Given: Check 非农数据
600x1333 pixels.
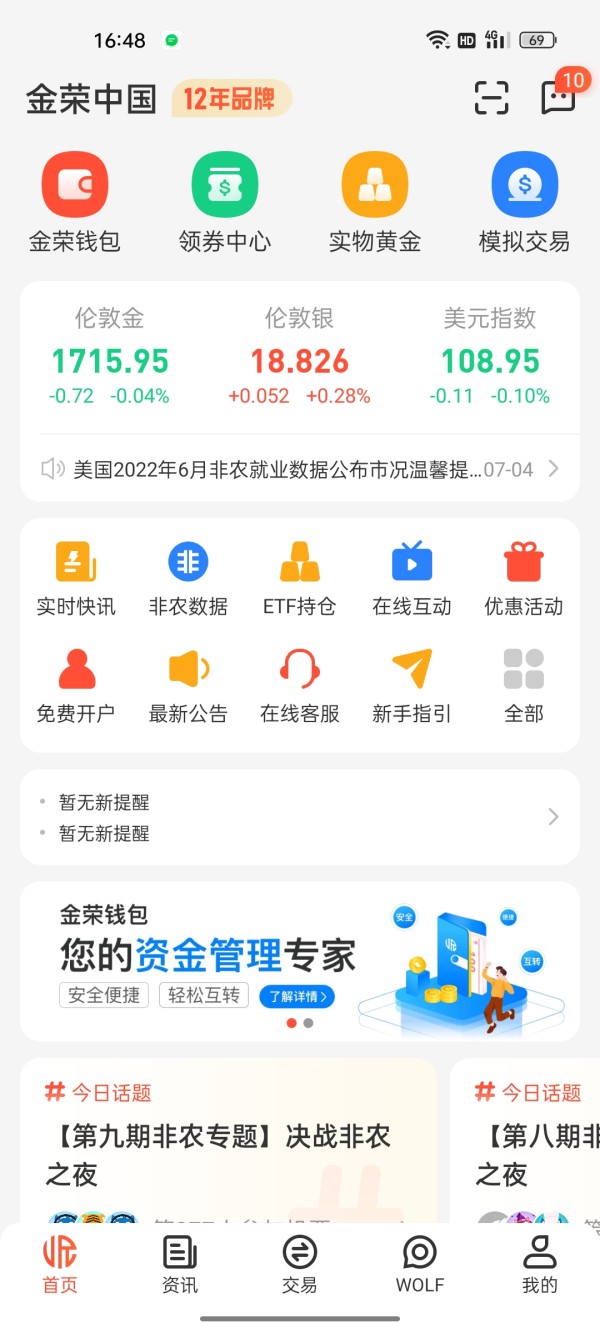Looking at the screenshot, I should (x=188, y=578).
